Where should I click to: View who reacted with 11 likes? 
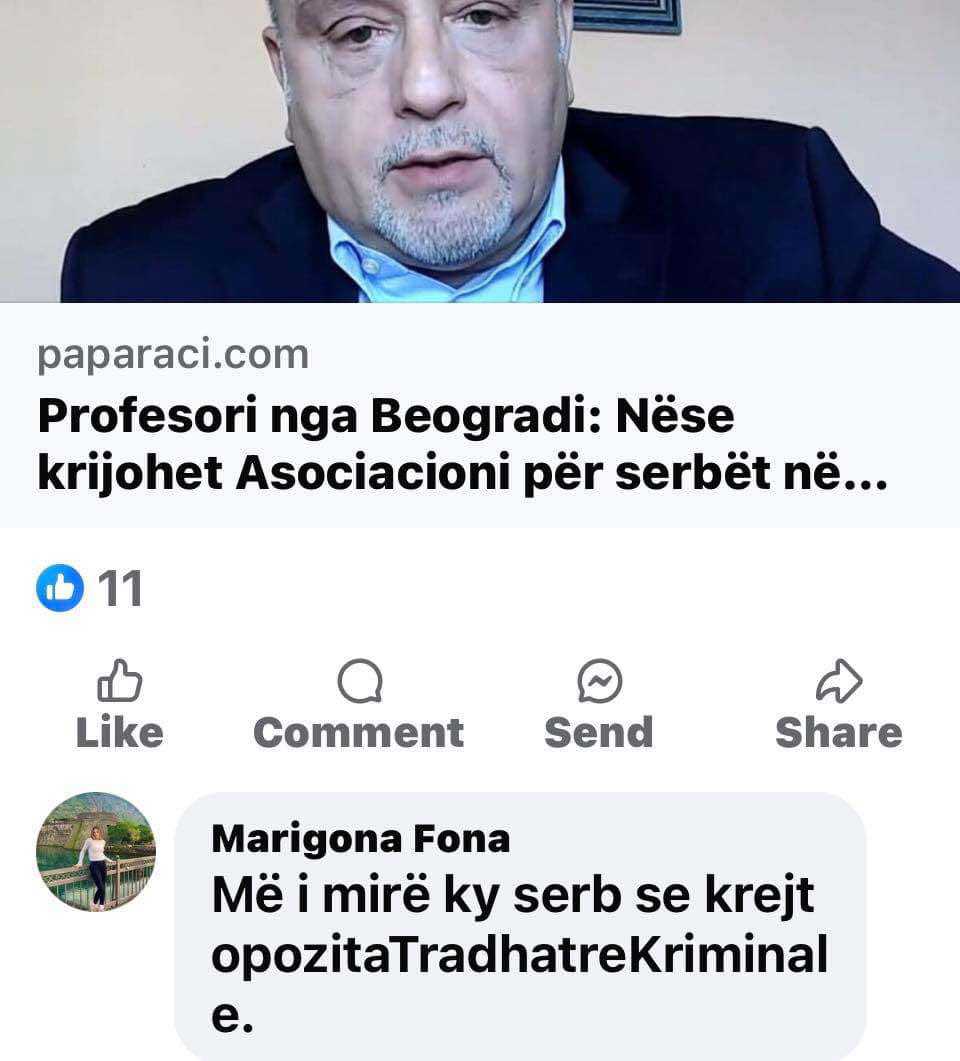[90, 589]
